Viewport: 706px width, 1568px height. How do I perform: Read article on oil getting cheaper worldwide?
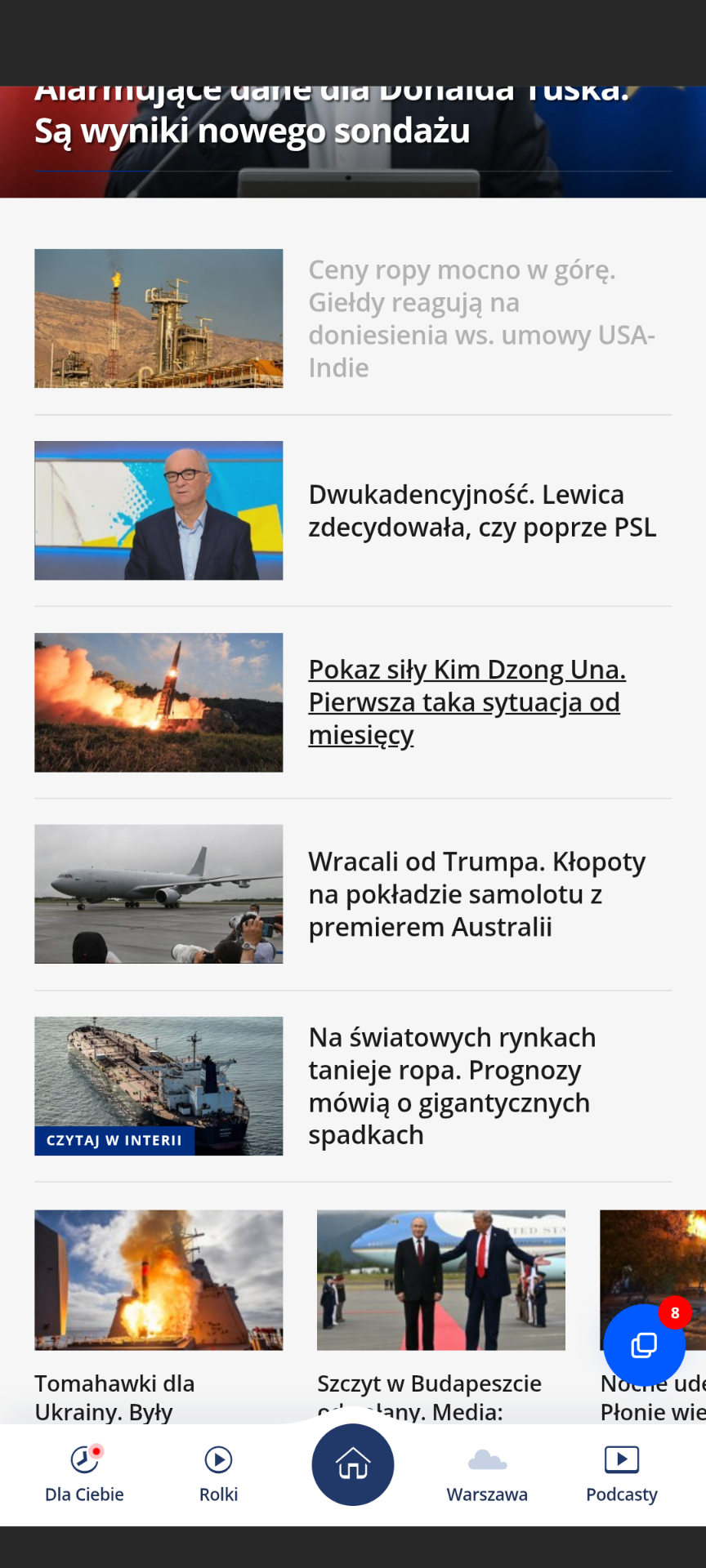click(452, 1086)
